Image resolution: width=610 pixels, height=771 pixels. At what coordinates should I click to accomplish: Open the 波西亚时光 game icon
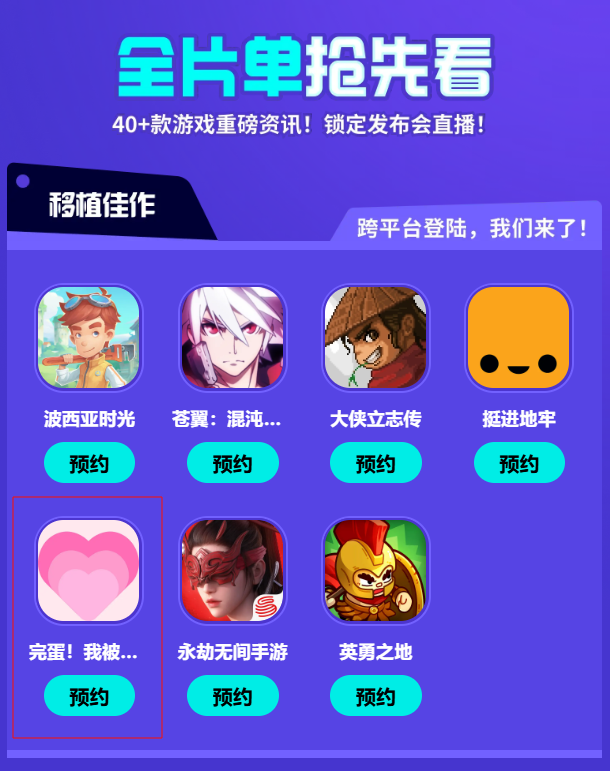89,338
